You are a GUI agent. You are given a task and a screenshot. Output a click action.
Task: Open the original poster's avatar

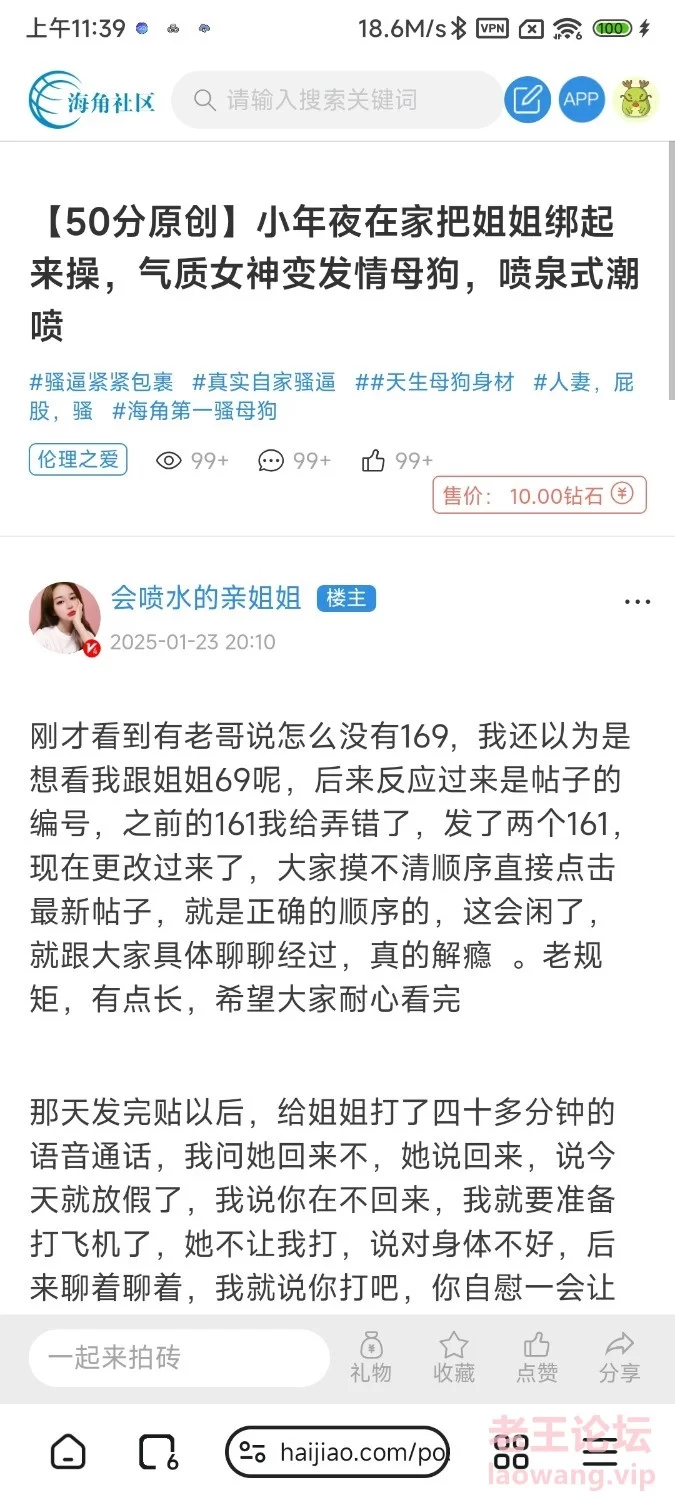(65, 618)
